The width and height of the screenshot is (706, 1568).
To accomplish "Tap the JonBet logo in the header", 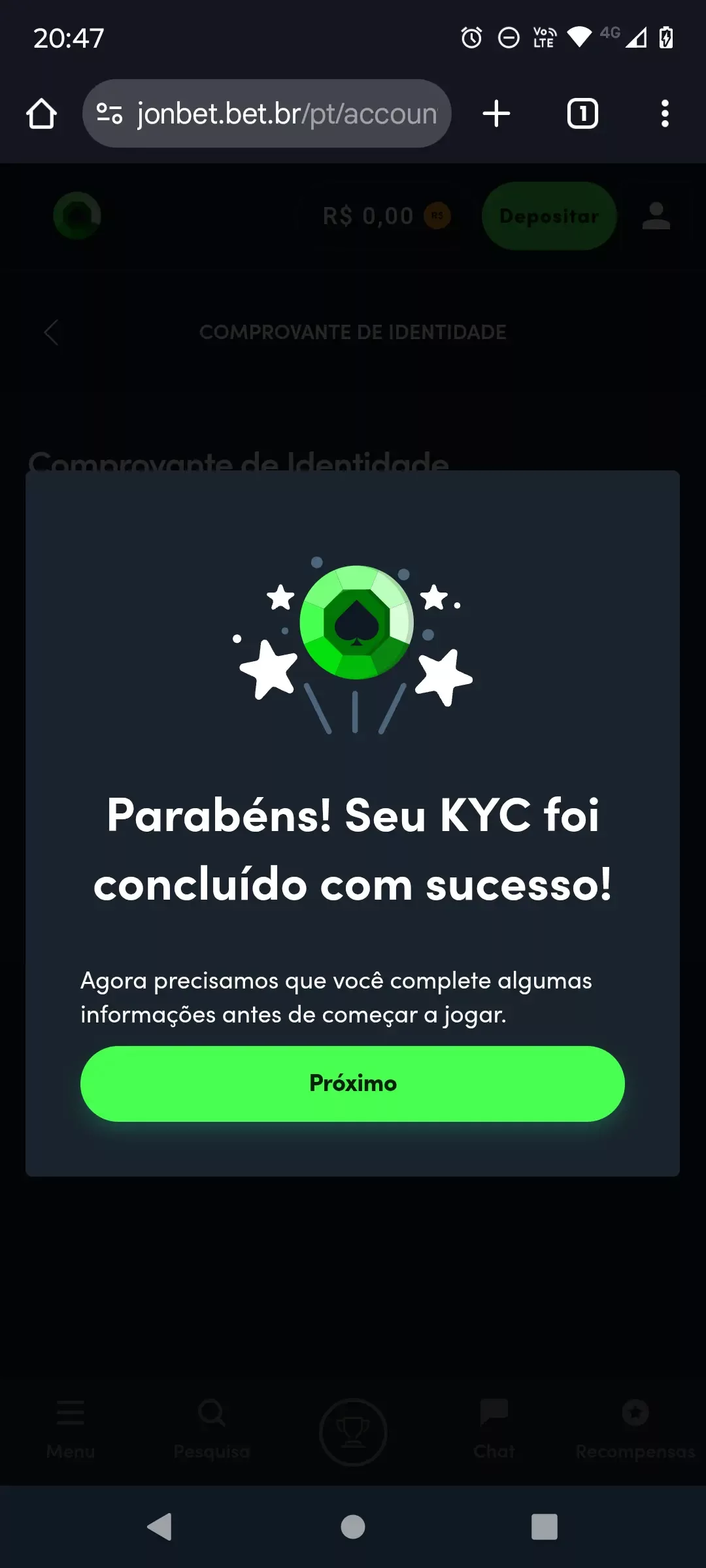I will pos(76,216).
